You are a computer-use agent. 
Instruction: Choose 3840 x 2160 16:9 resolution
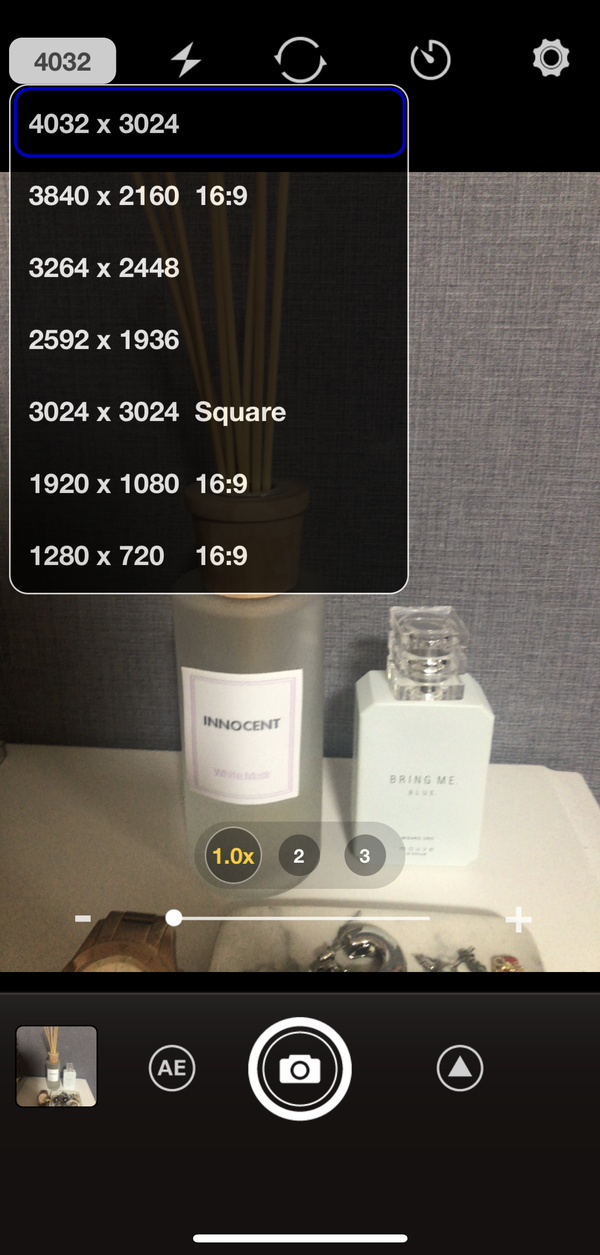[x=209, y=196]
